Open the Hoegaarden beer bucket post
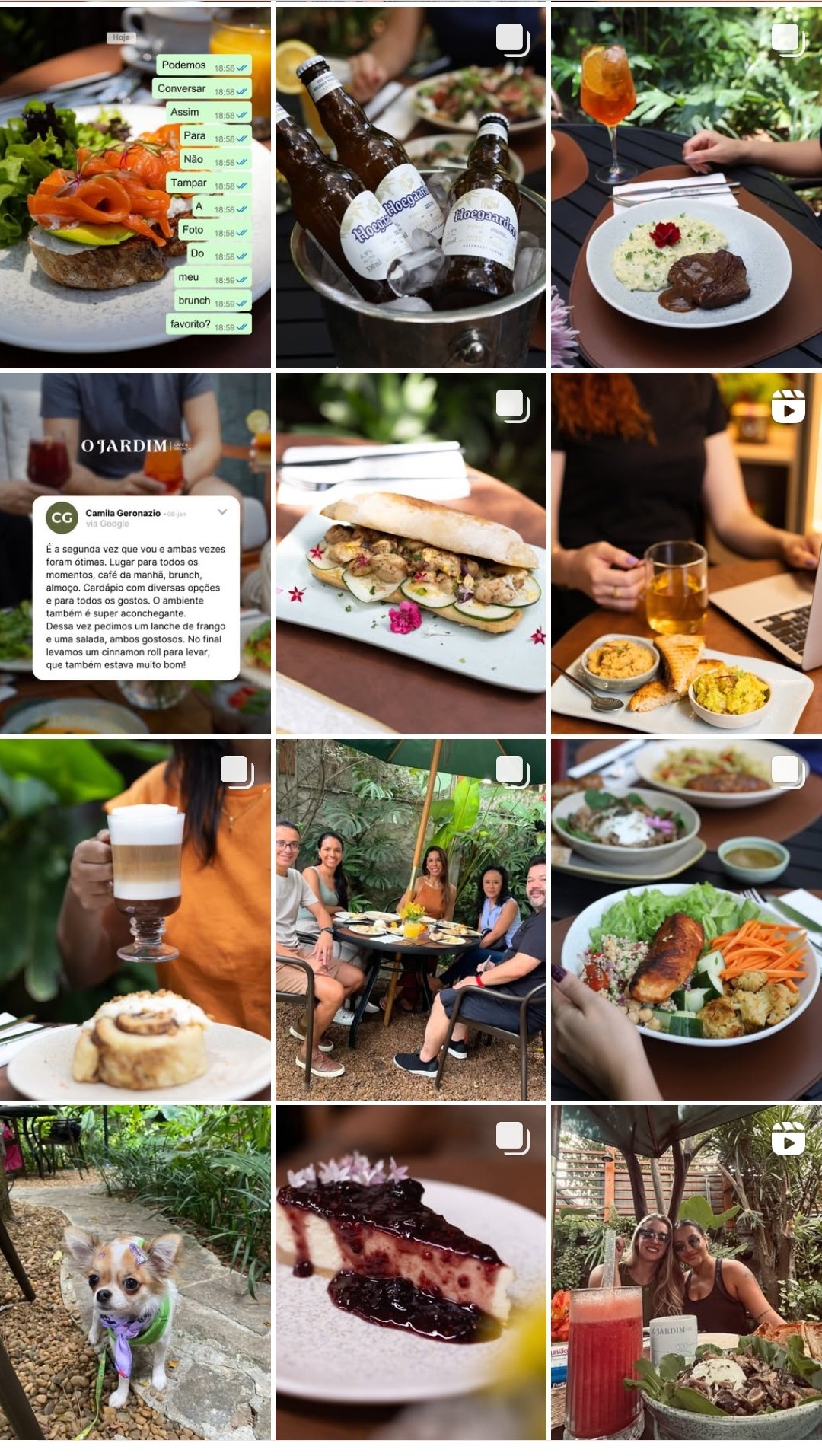Screen dimensions: 822x1456 (411, 187)
